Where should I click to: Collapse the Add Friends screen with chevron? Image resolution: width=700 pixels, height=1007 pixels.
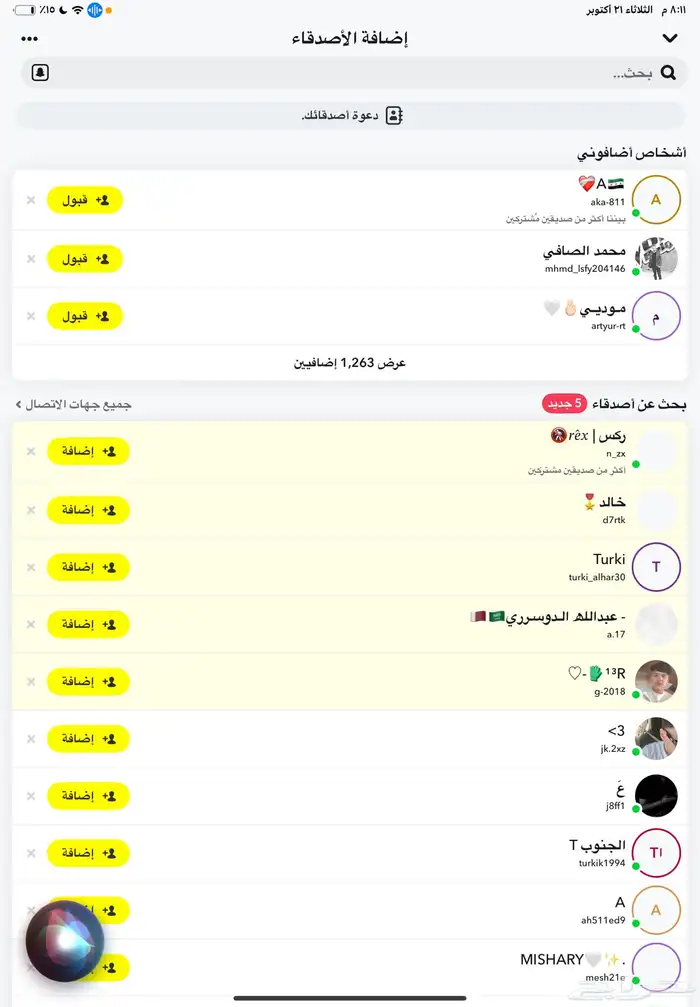point(670,39)
